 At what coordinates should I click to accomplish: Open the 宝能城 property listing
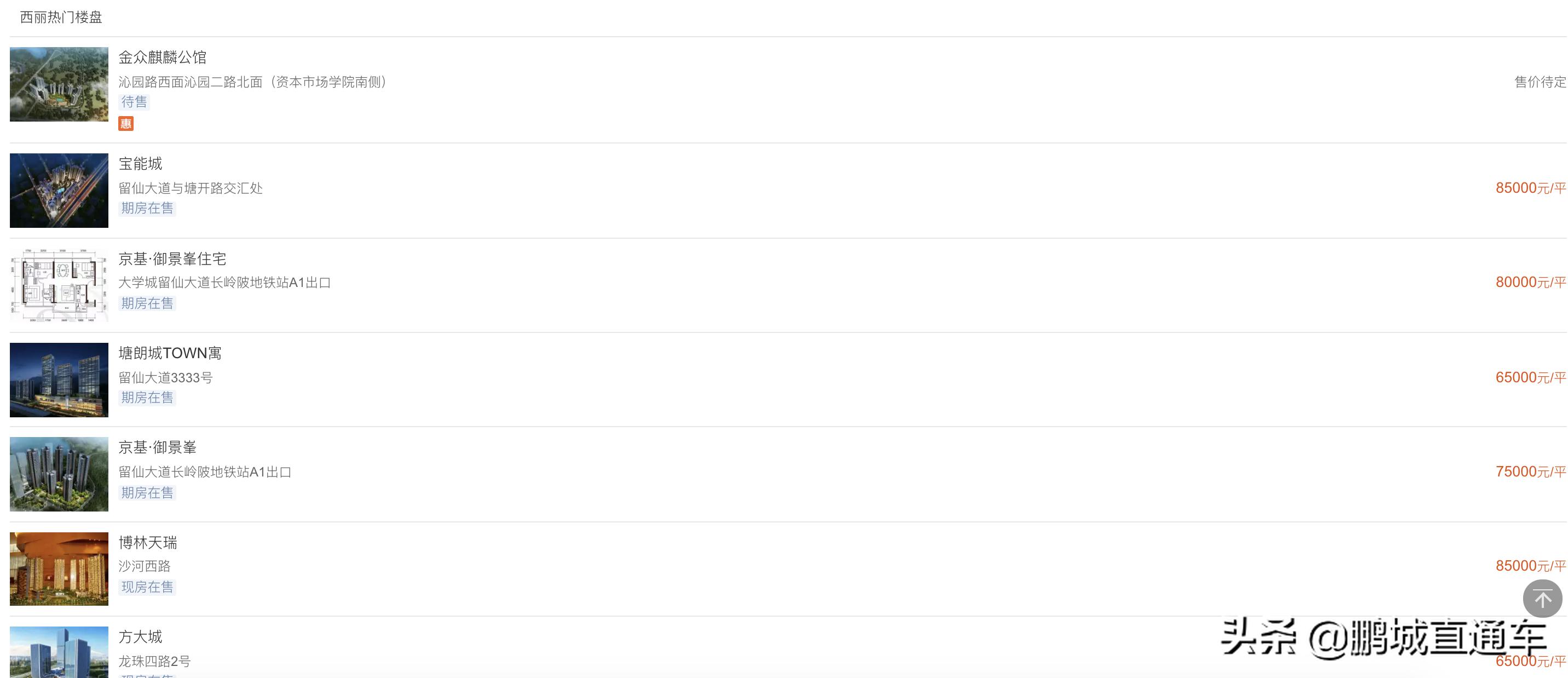(x=141, y=164)
